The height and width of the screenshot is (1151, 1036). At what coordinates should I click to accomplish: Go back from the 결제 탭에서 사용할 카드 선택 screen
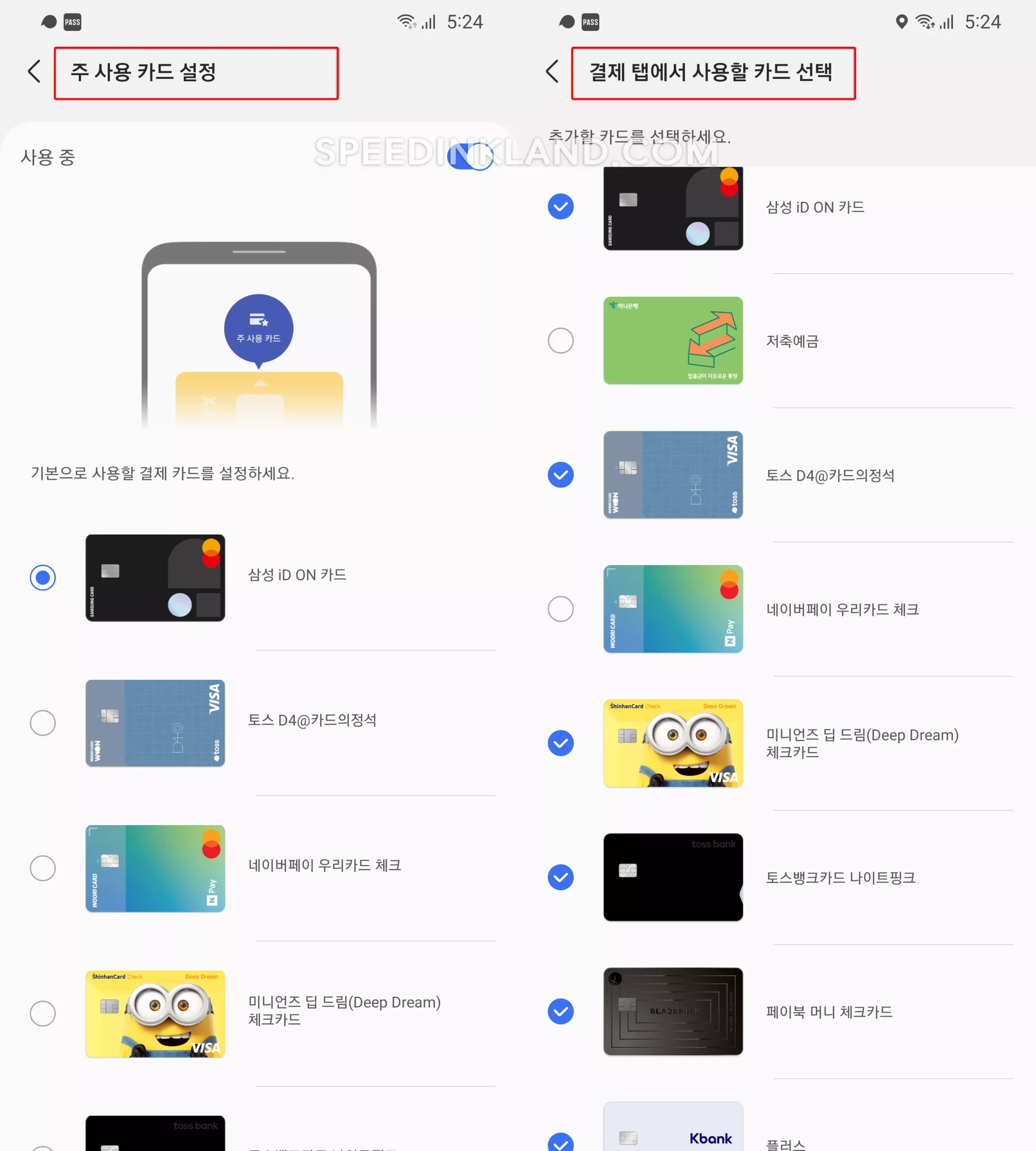(552, 72)
